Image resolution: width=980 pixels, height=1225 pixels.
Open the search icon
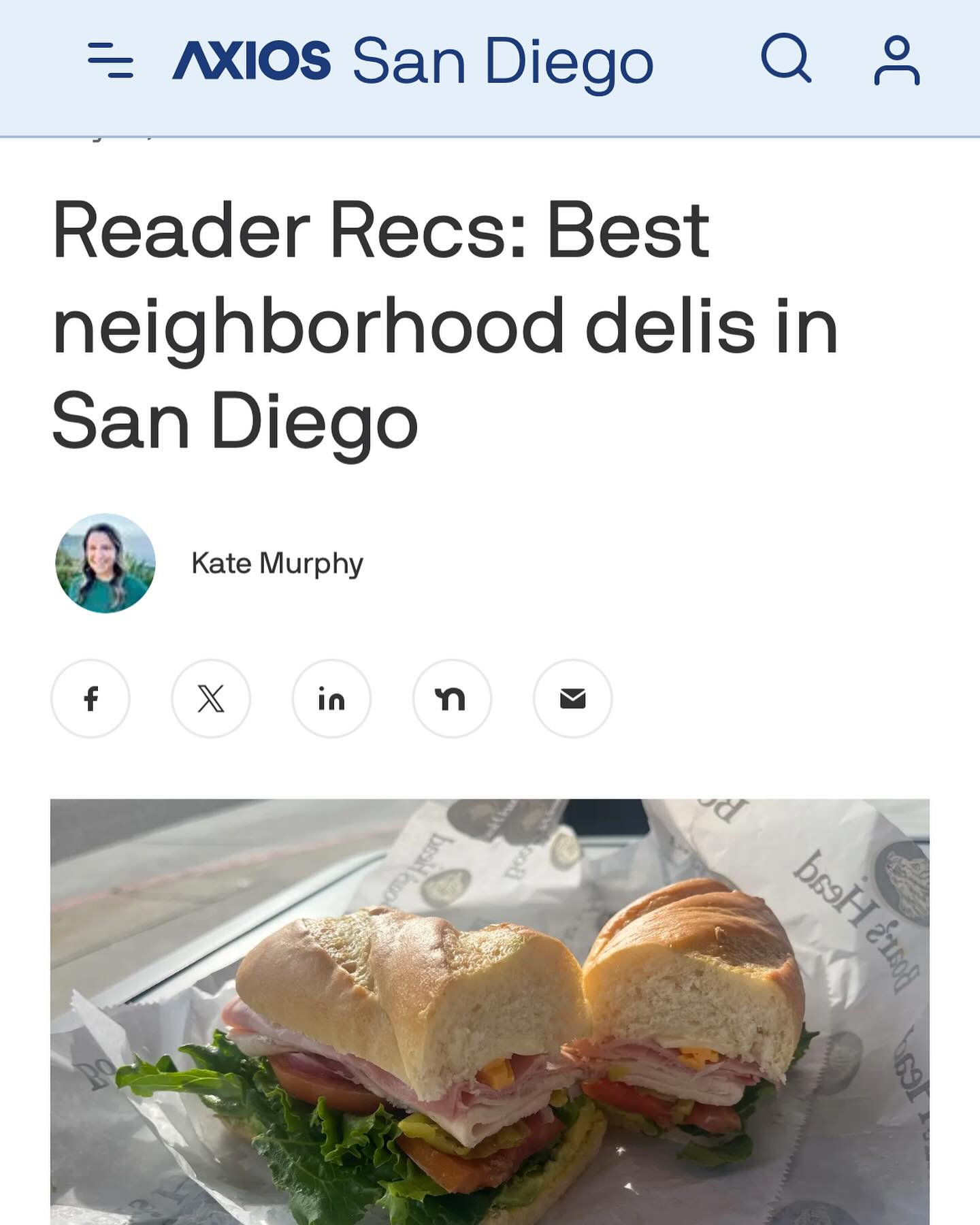(785, 59)
